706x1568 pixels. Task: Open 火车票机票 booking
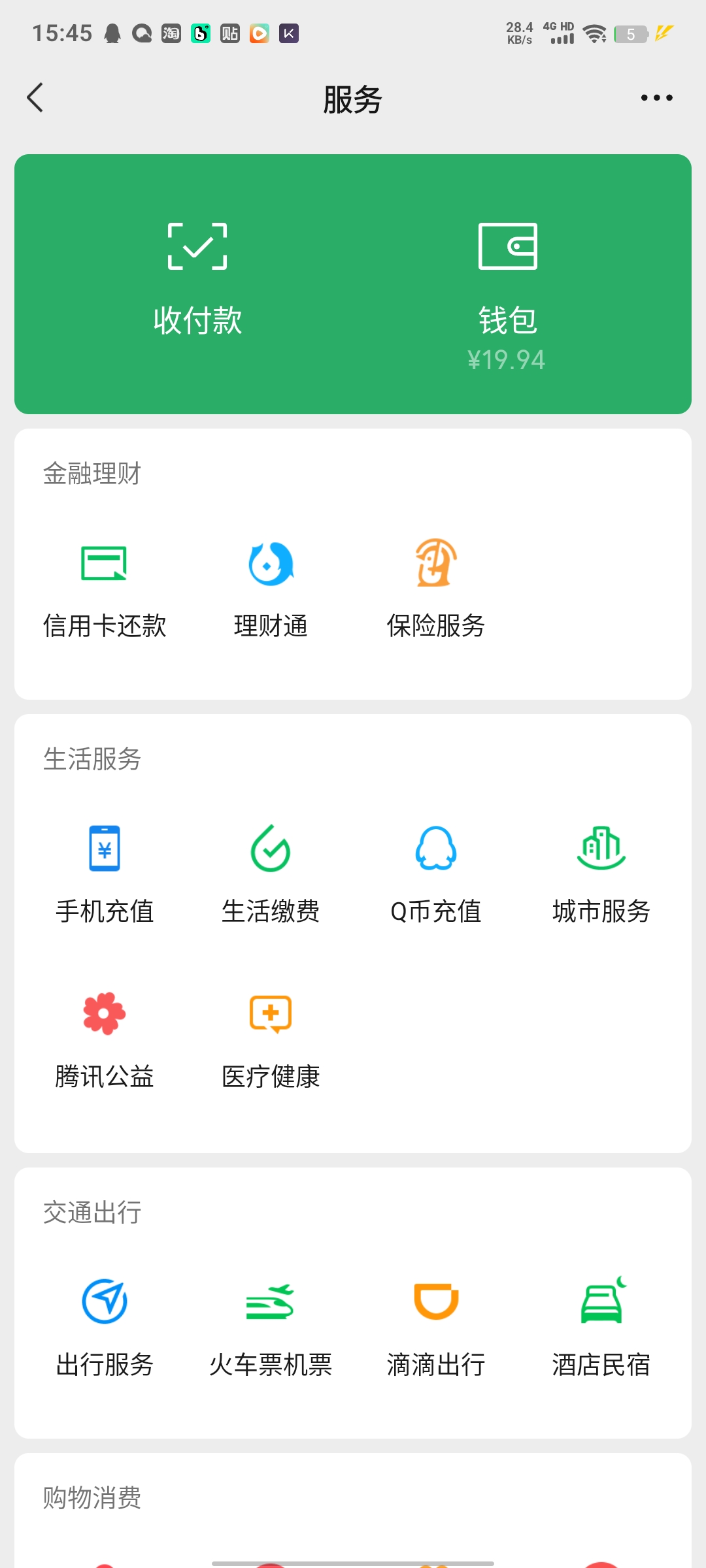click(271, 1326)
